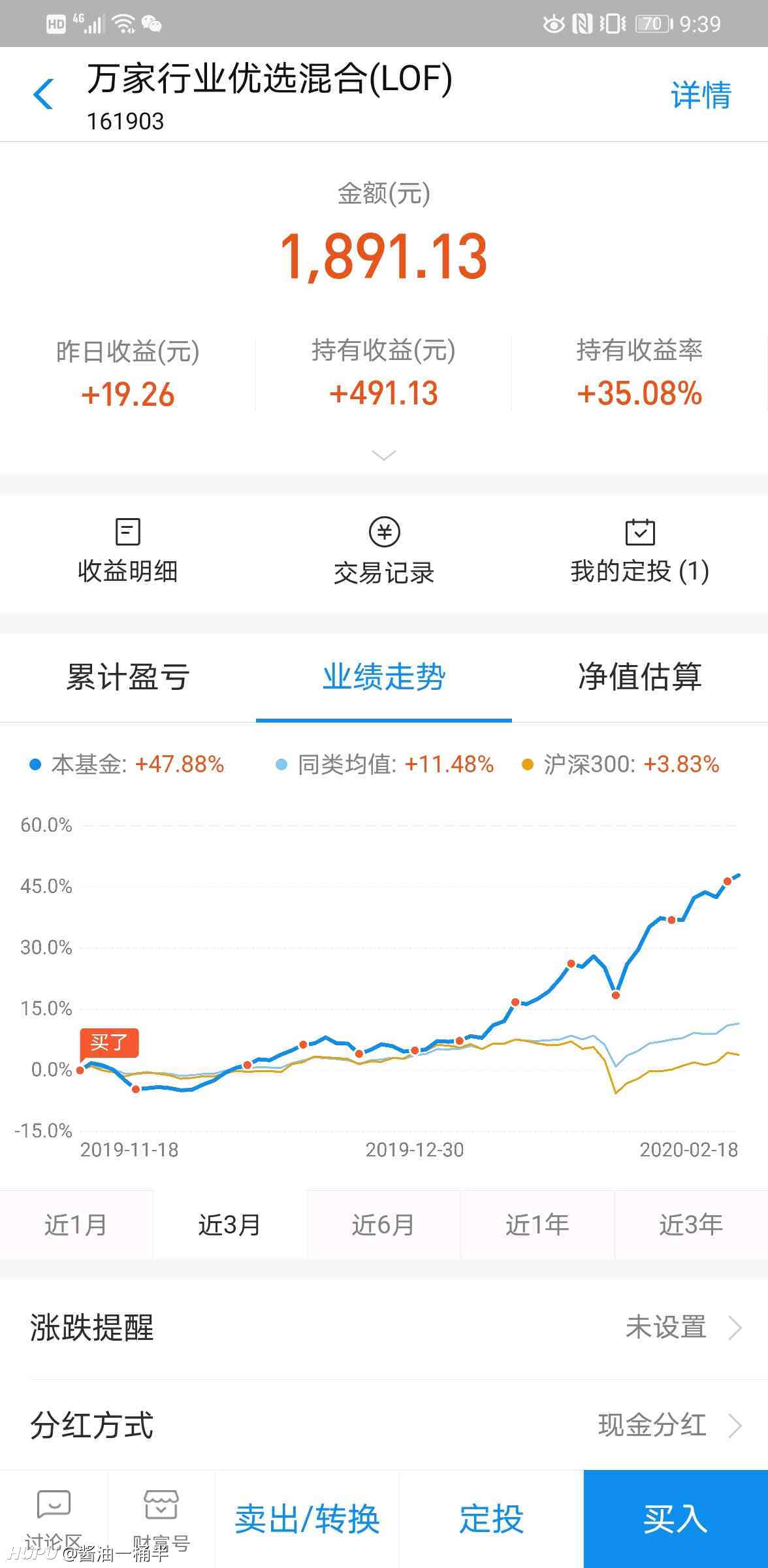Switch chart to 近1年

coord(537,1224)
